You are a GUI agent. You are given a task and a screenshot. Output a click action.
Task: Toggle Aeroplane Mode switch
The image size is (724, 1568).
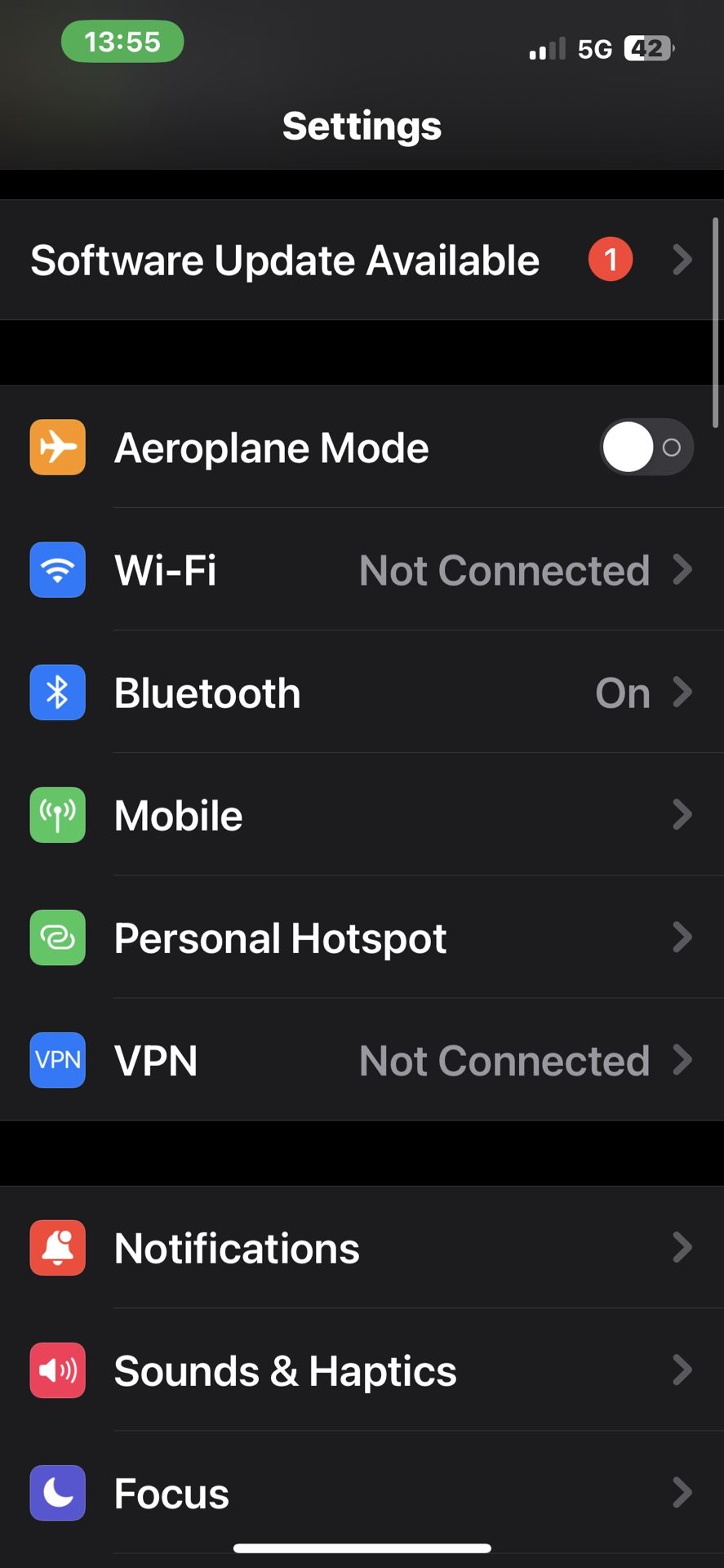point(646,448)
